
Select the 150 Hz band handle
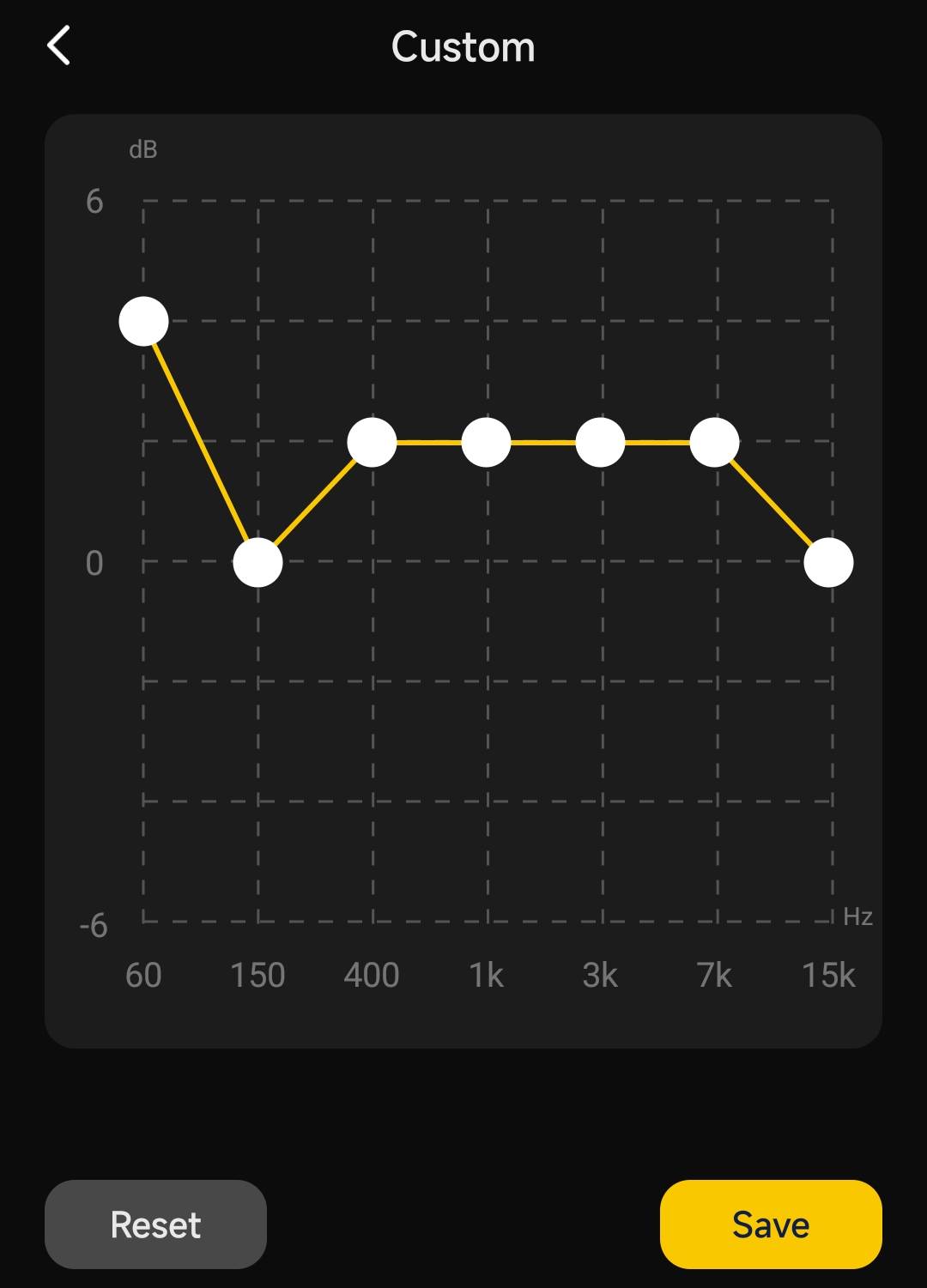tap(257, 563)
